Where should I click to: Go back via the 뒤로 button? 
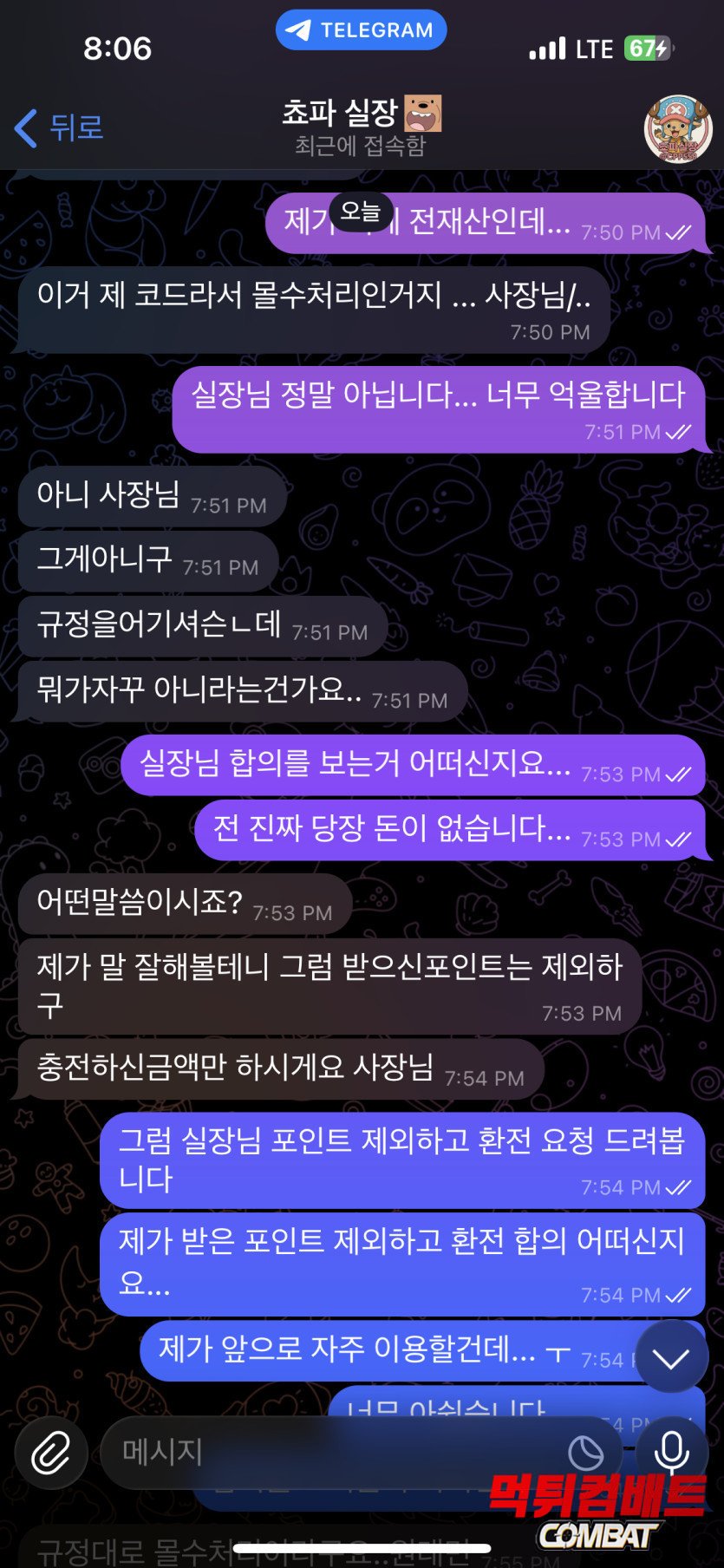point(59,128)
